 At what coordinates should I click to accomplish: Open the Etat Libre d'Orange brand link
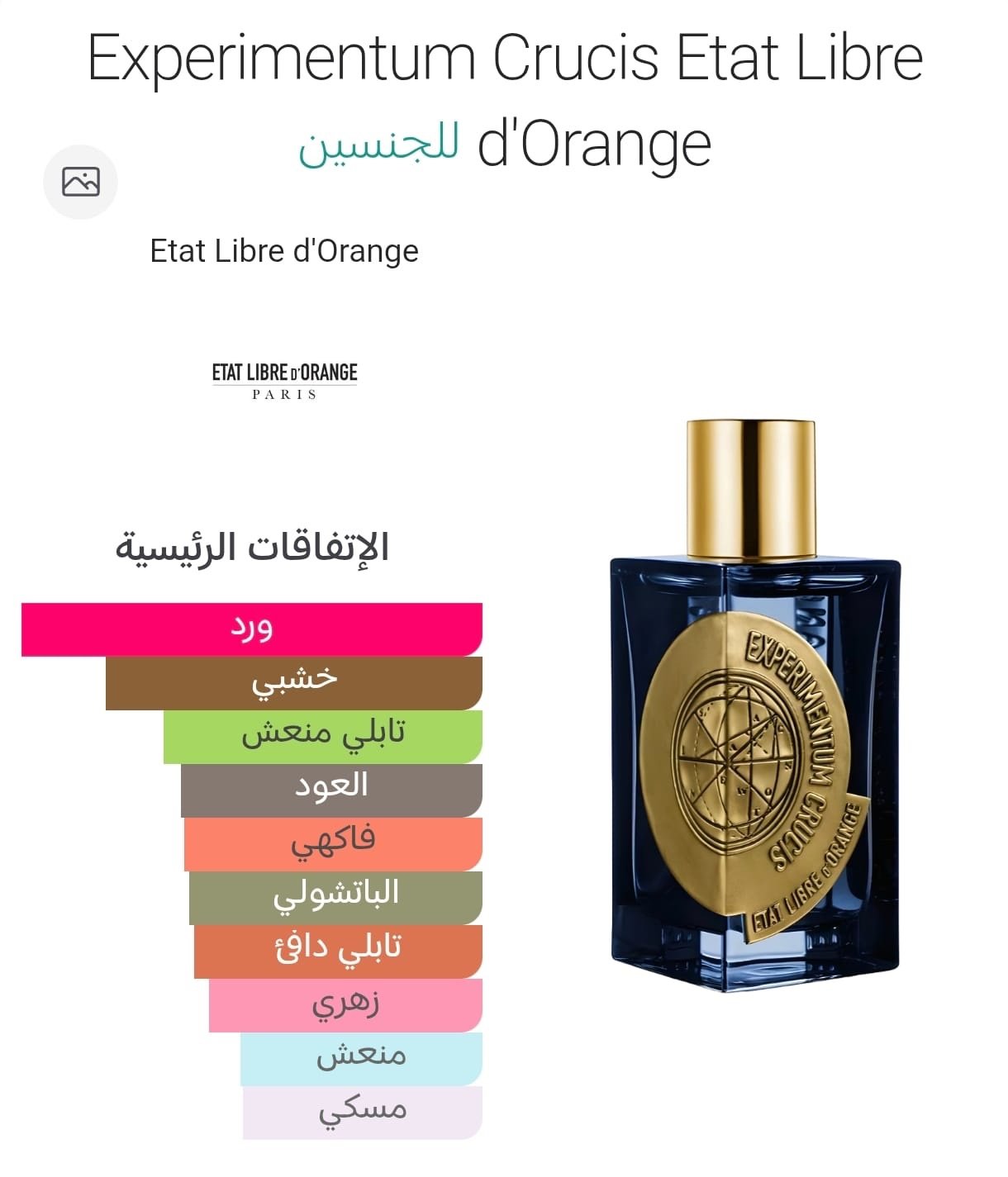coord(283,251)
